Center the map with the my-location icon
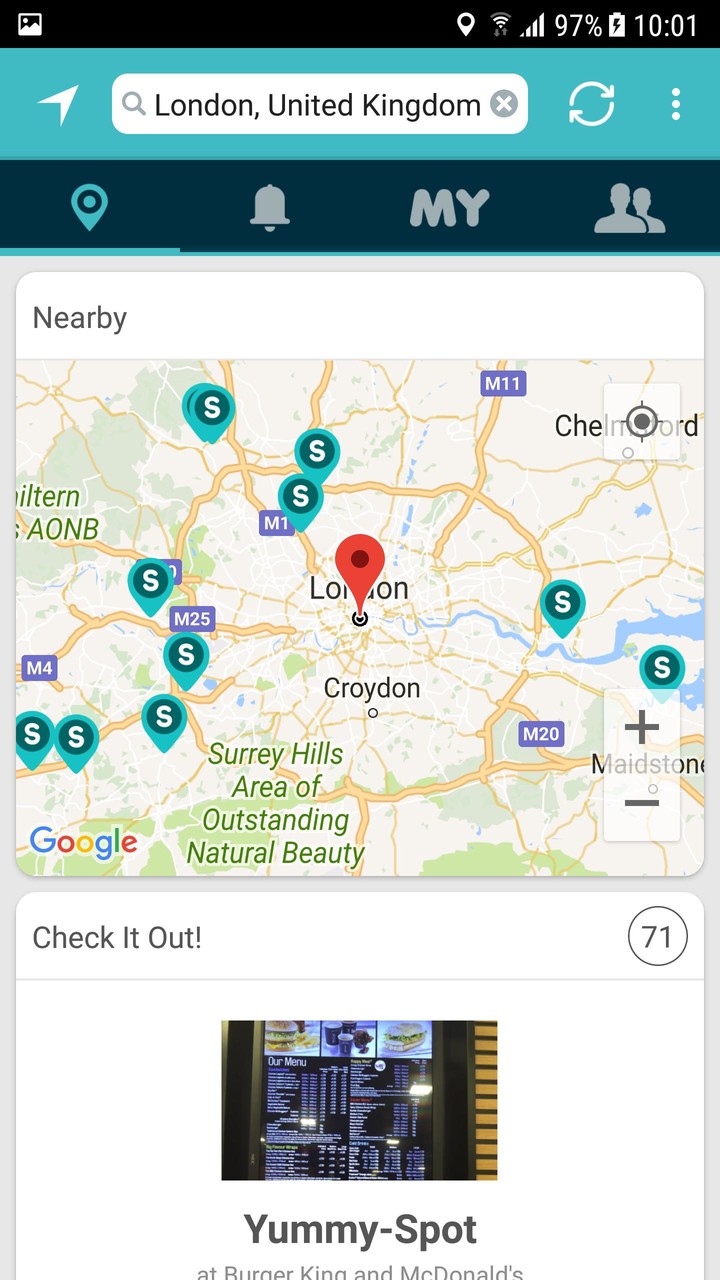 point(641,421)
